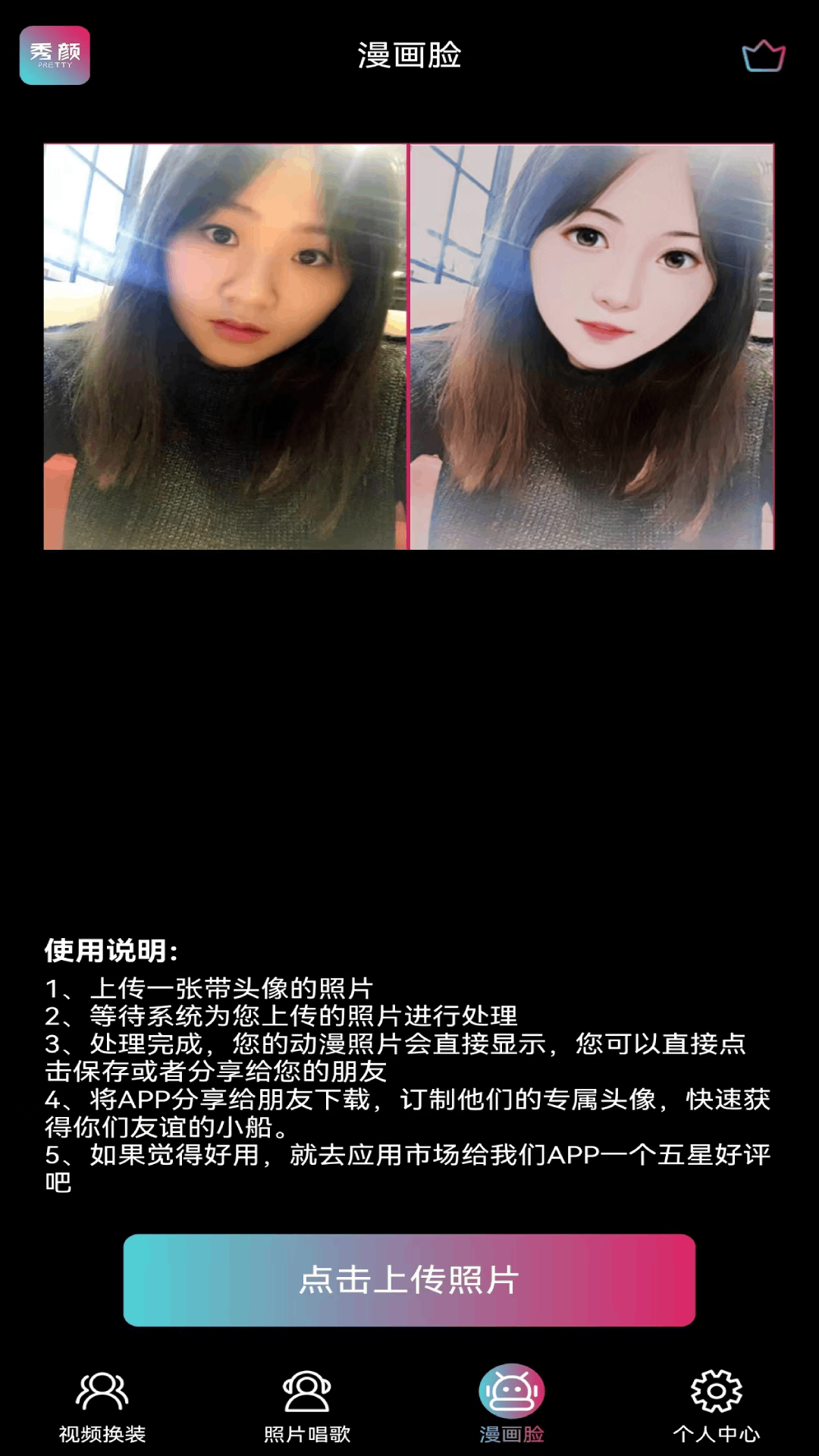Tap 点击上传照片 to upload a photo
819x1456 pixels.
coord(409,1280)
